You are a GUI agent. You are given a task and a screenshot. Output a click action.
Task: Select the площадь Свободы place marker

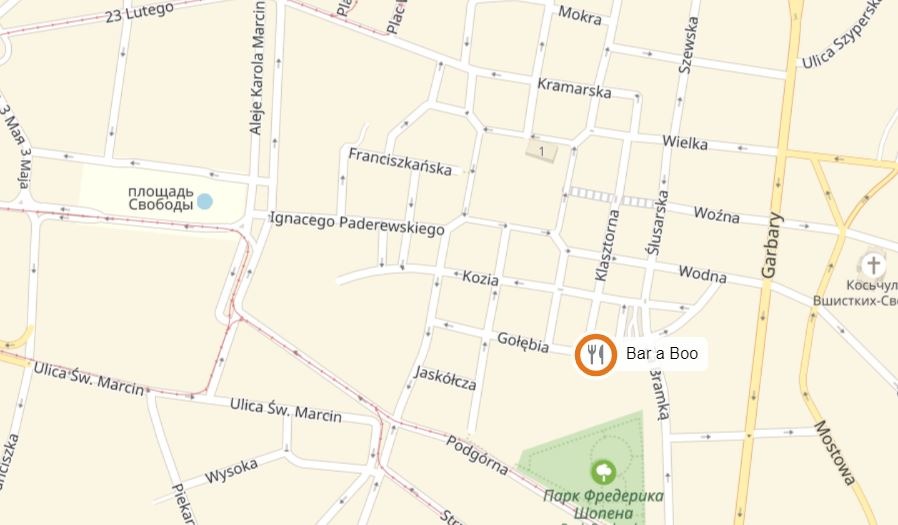[x=205, y=201]
